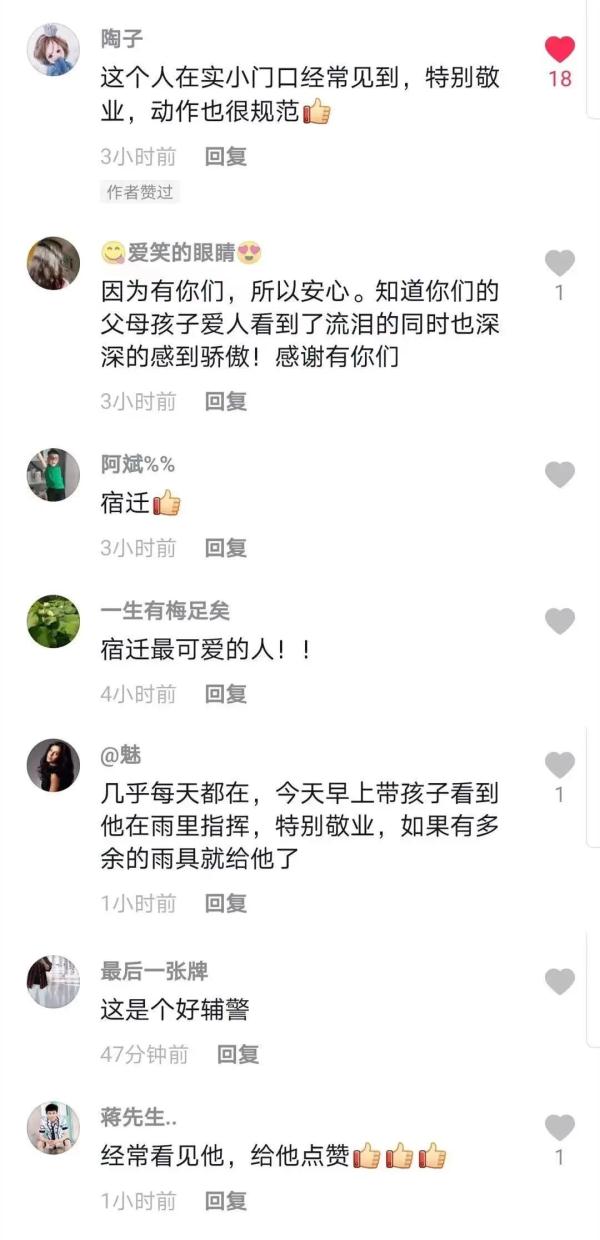Reply to 爱笑的眼睛's comment
Viewport: 600px width, 1240px height.
(x=225, y=401)
